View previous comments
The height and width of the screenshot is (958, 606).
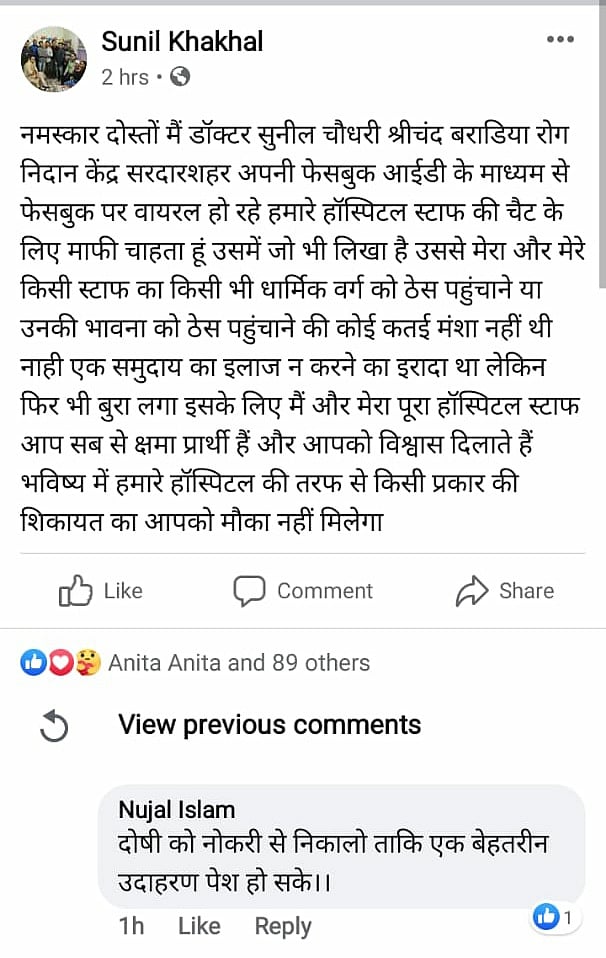[269, 724]
